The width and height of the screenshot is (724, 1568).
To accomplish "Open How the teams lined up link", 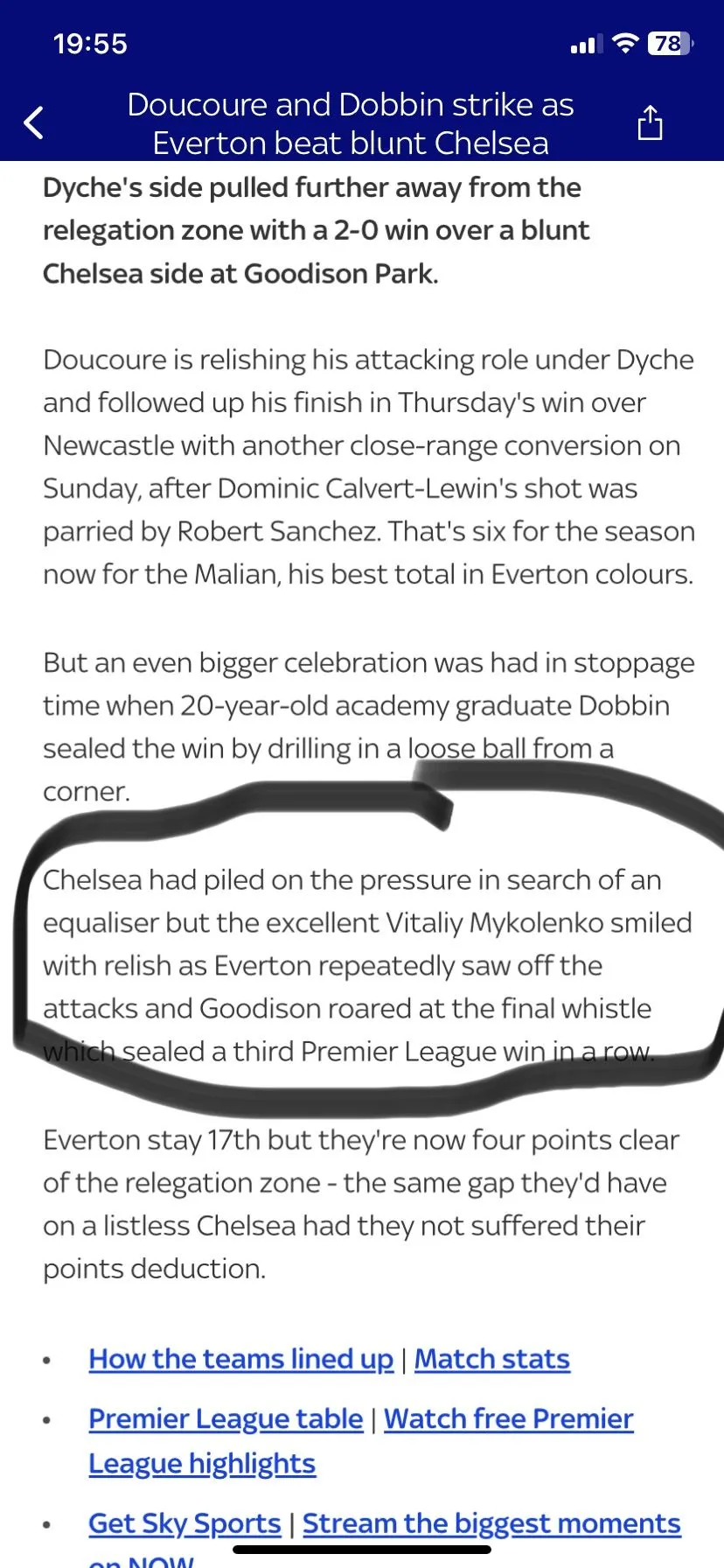I will 241,1359.
